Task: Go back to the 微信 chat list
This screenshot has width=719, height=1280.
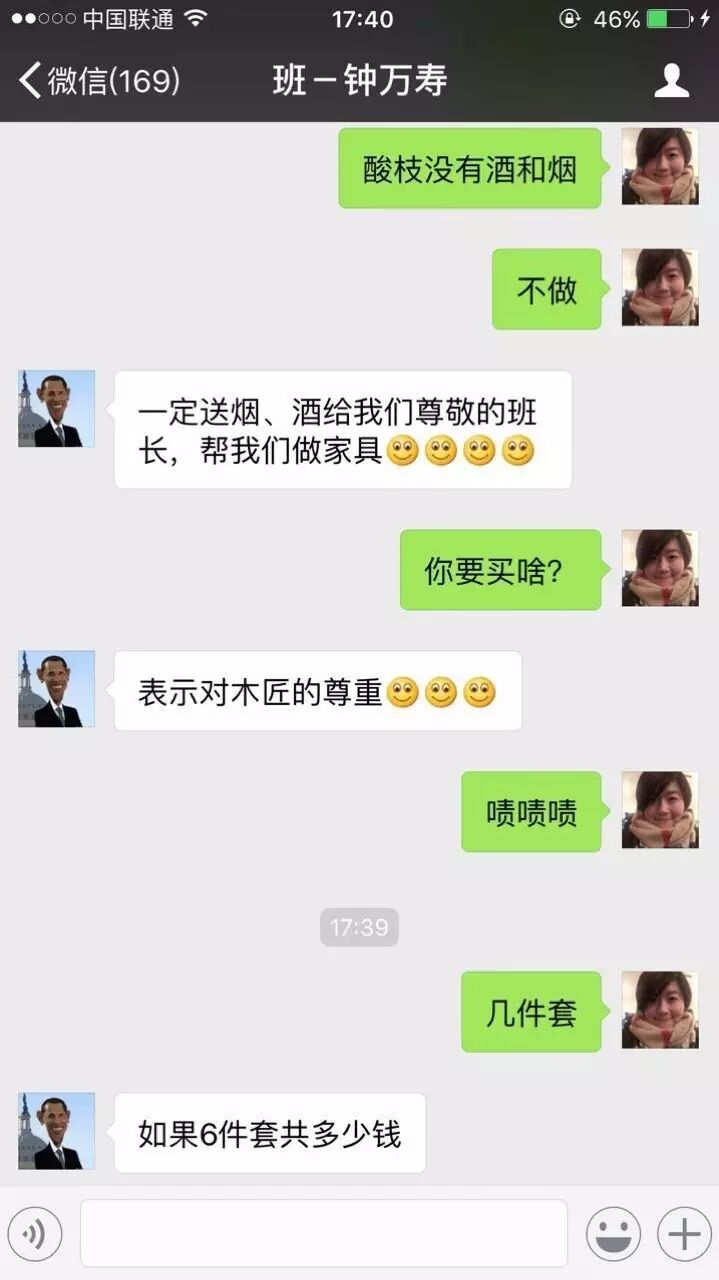Action: 98,81
